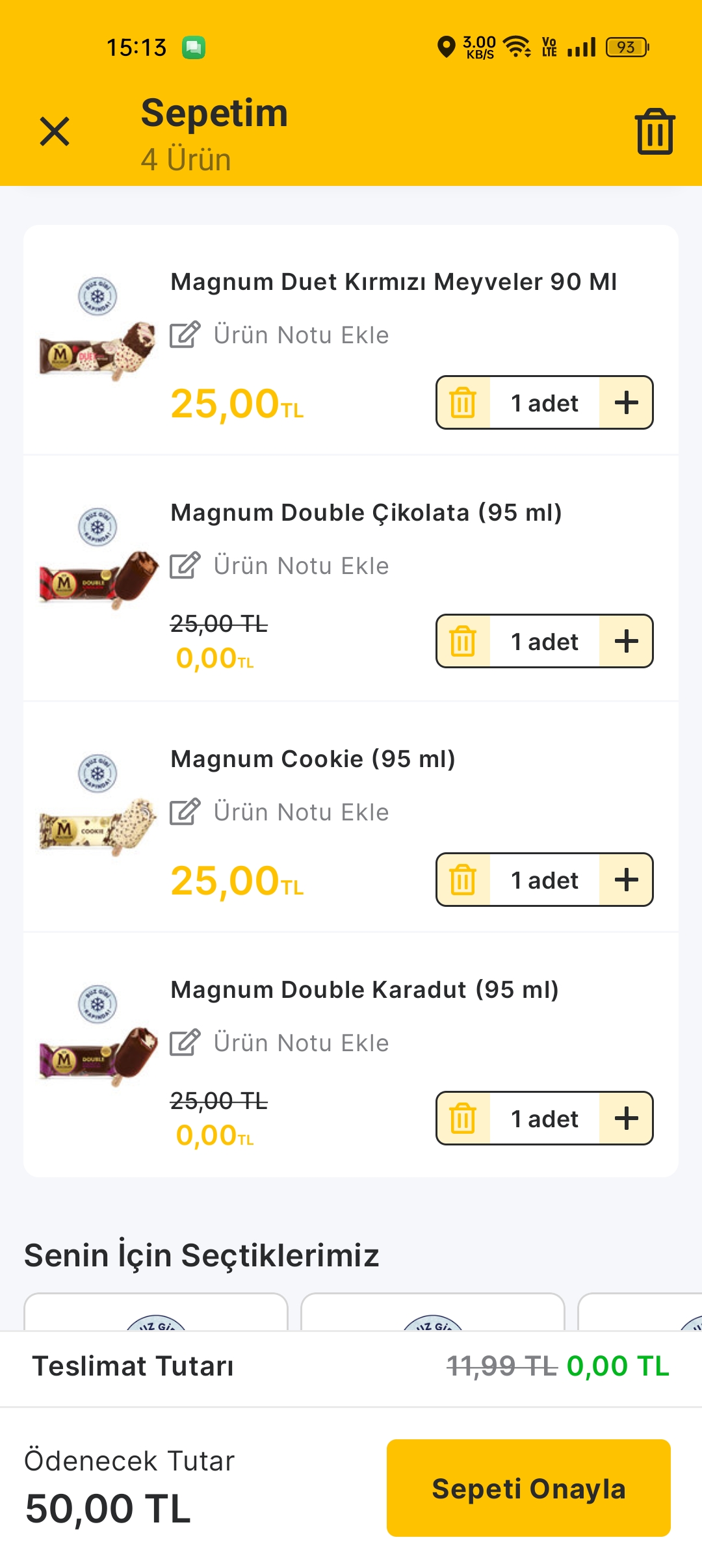Increase quantity of Magnum Double Çikolata
702x1568 pixels.
point(627,642)
